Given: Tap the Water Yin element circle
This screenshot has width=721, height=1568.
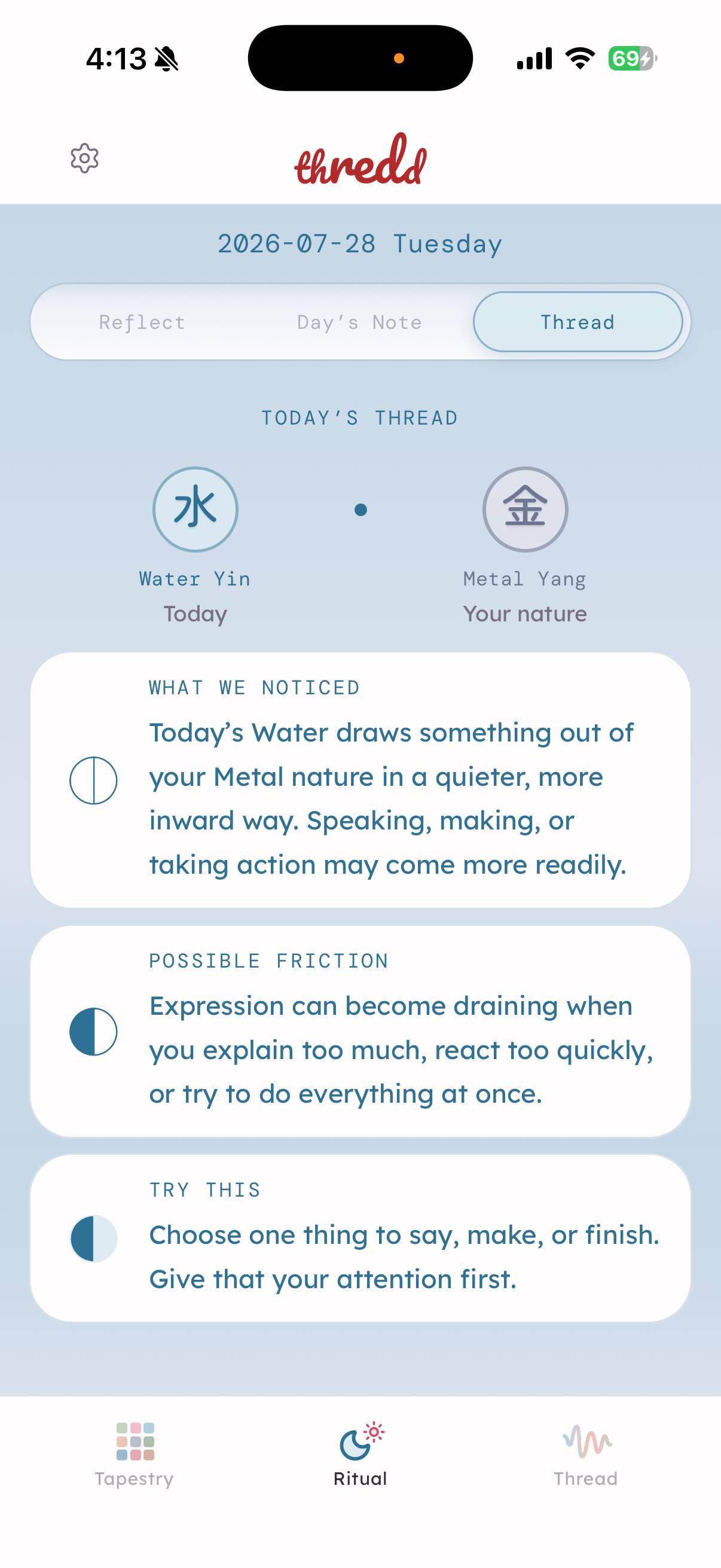Looking at the screenshot, I should (x=195, y=510).
